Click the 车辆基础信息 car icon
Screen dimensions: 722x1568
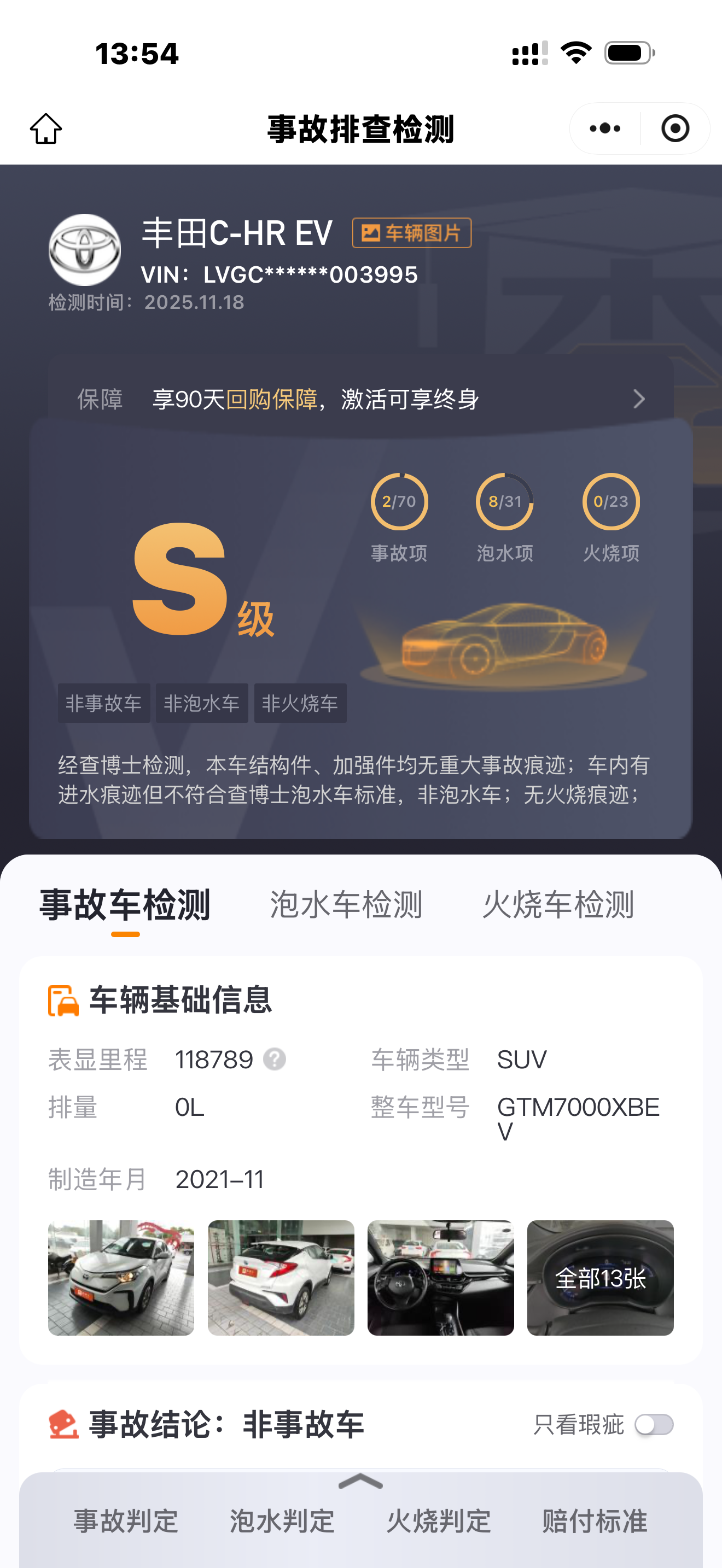tap(63, 1001)
